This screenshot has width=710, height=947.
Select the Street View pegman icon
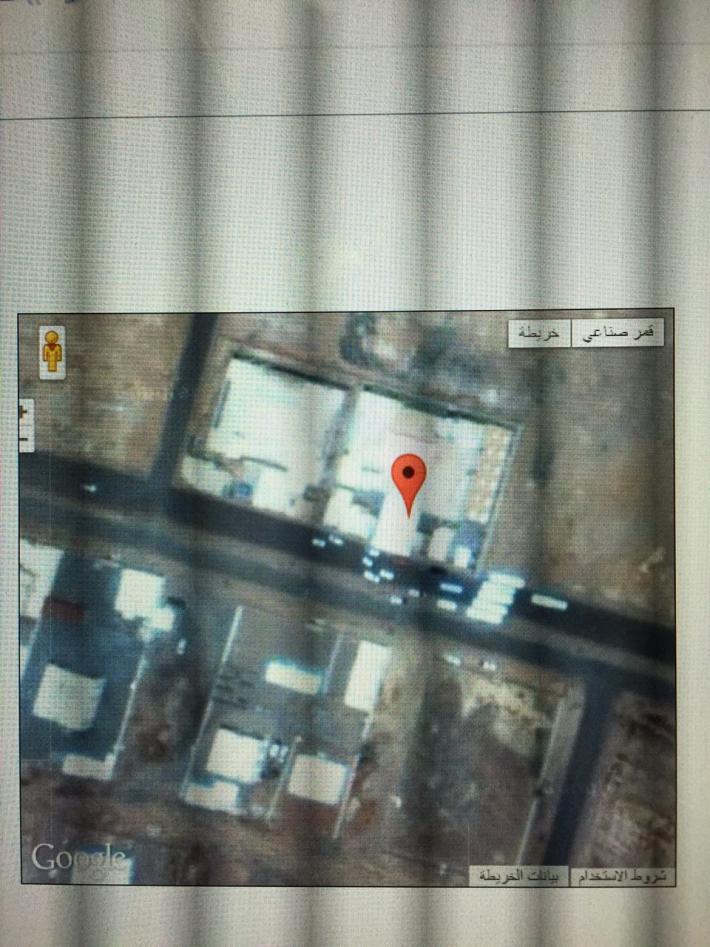pyautogui.click(x=52, y=353)
